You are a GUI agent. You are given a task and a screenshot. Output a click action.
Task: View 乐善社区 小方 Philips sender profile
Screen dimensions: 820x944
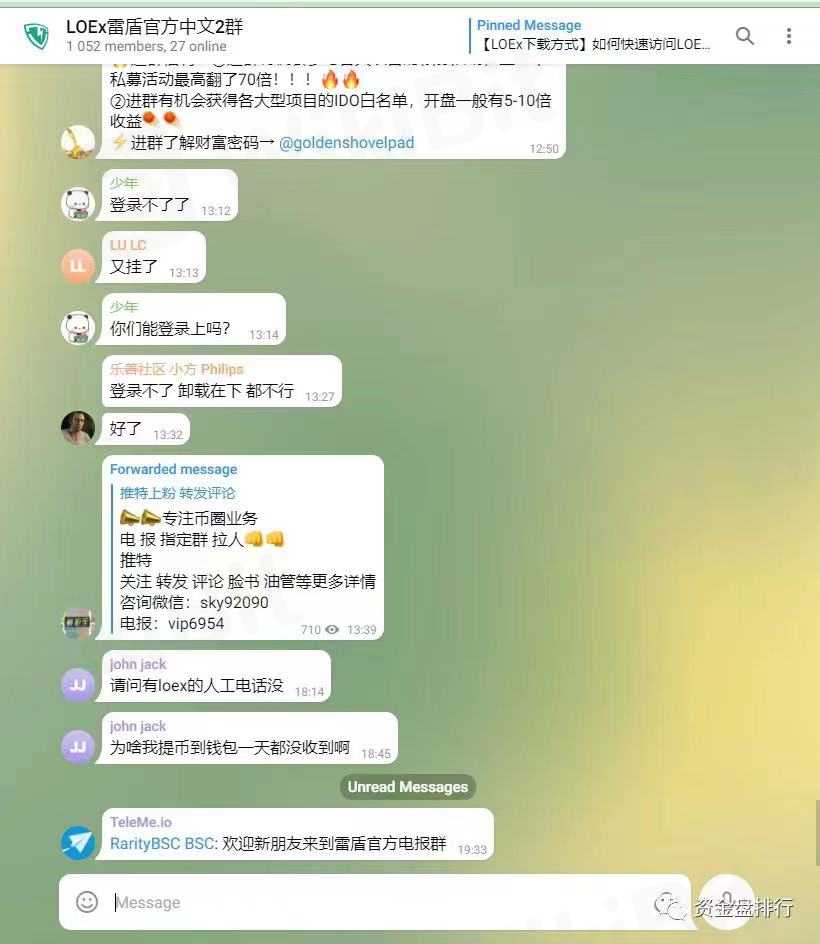click(x=176, y=369)
